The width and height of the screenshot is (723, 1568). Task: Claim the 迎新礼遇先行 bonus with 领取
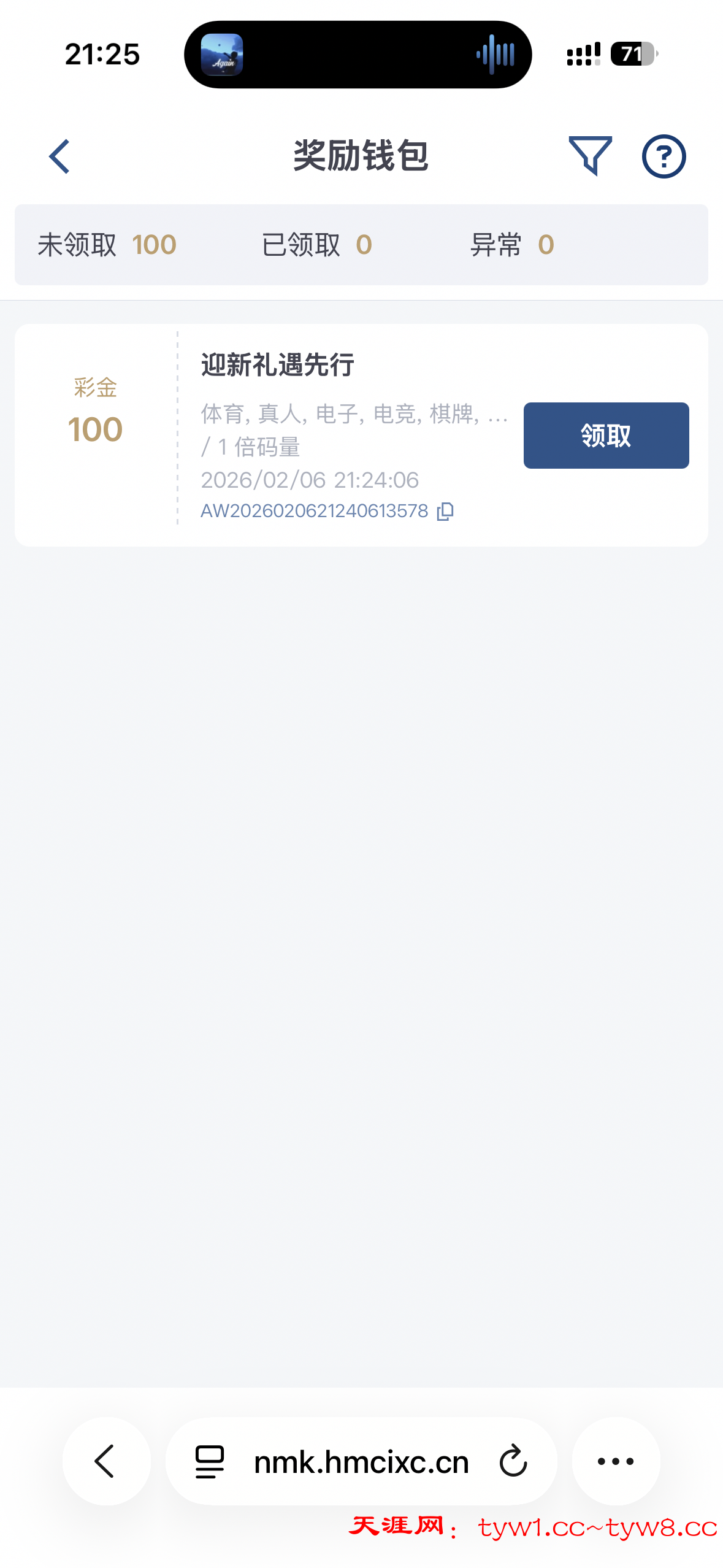pos(605,436)
